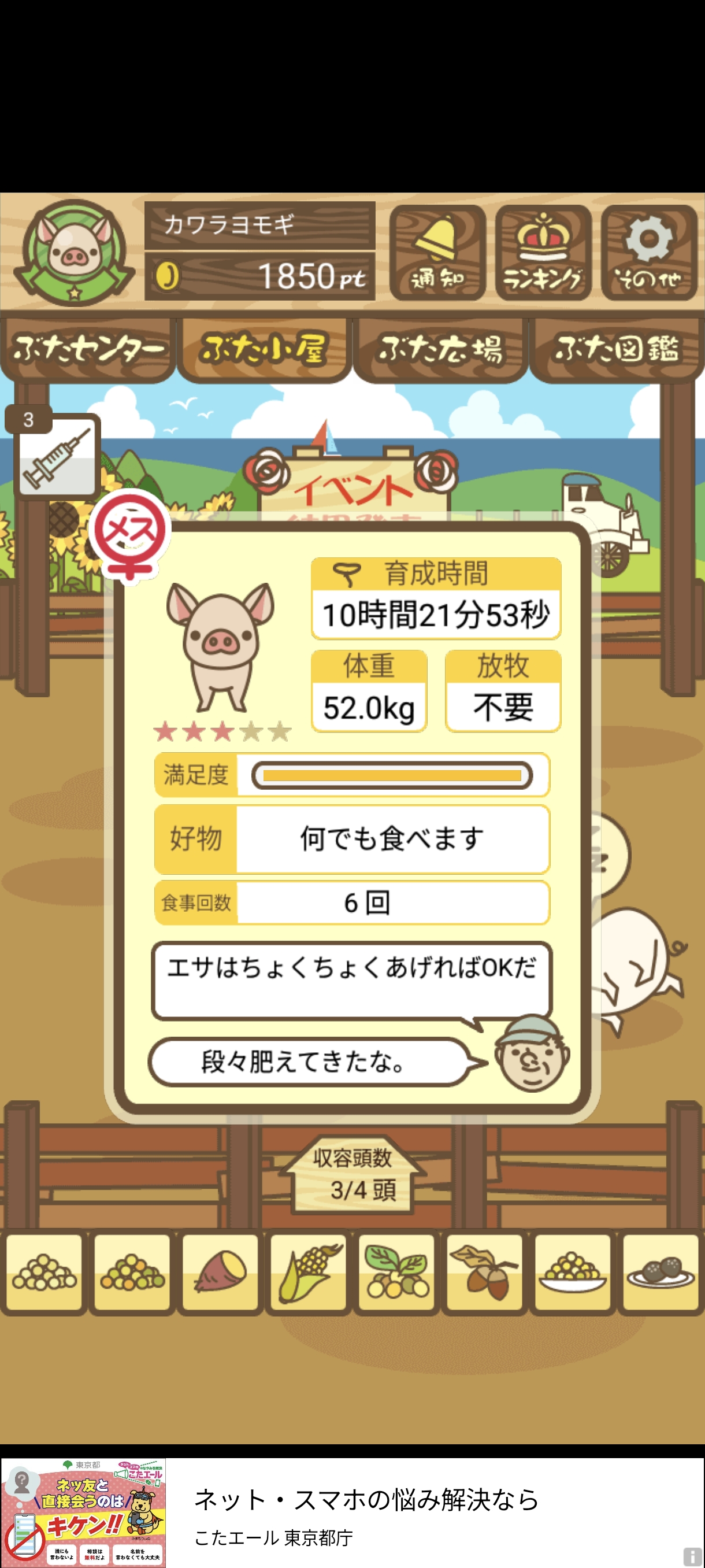
Task: Switch to the ぶた広場 tab
Action: [x=440, y=349]
